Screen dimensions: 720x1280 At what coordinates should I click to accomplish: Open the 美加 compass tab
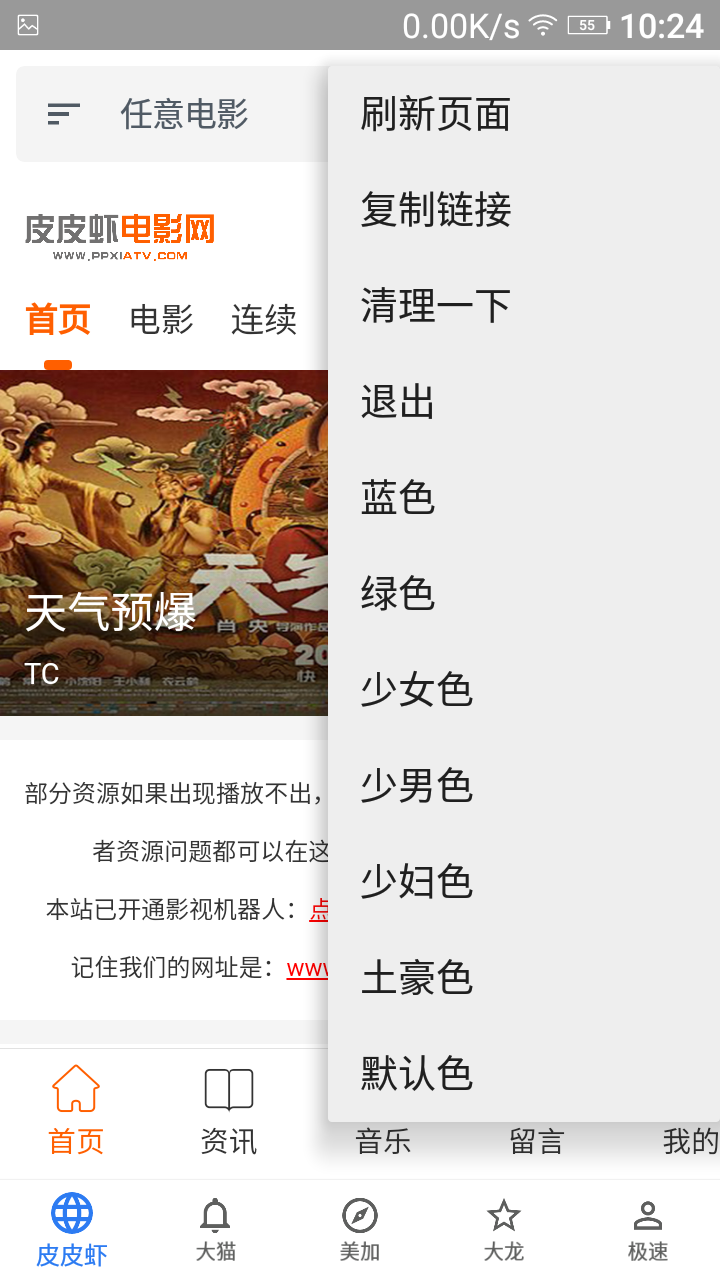click(x=360, y=1230)
